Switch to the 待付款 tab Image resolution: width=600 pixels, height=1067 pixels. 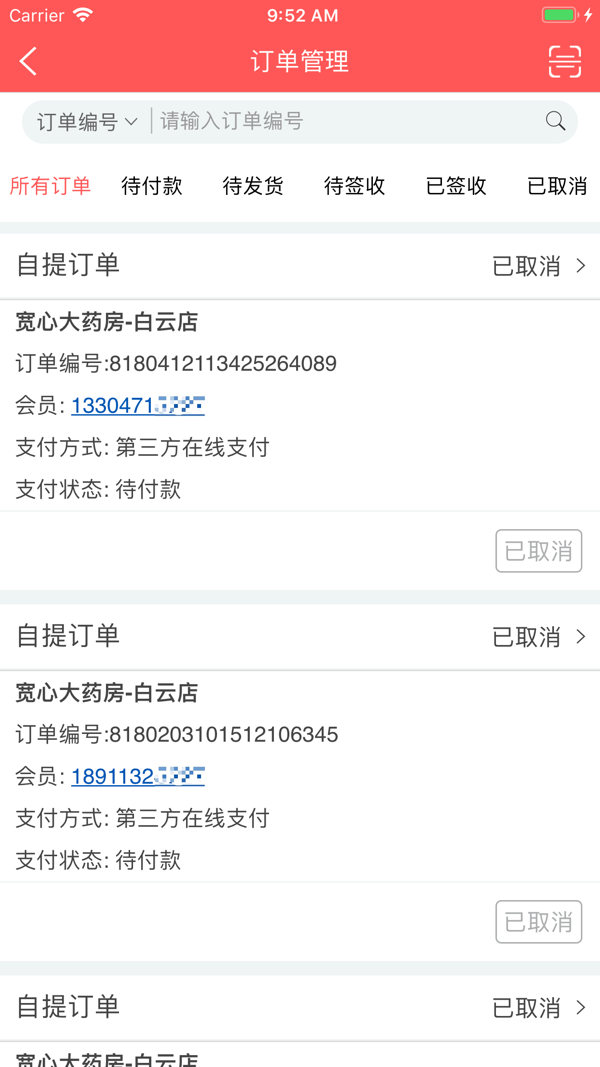(x=152, y=186)
